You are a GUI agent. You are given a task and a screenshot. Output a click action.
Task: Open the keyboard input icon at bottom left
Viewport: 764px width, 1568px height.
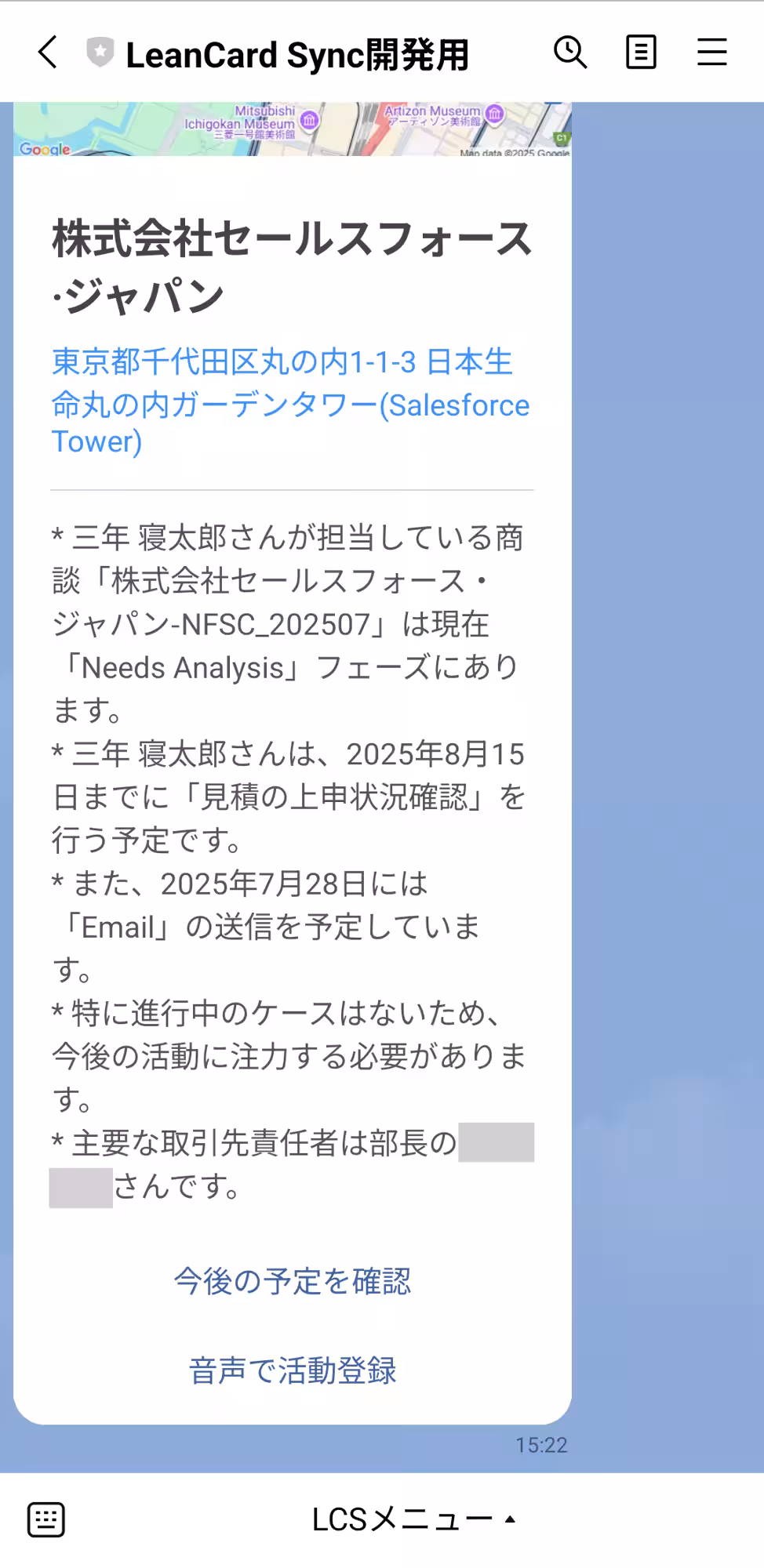tap(45, 1519)
